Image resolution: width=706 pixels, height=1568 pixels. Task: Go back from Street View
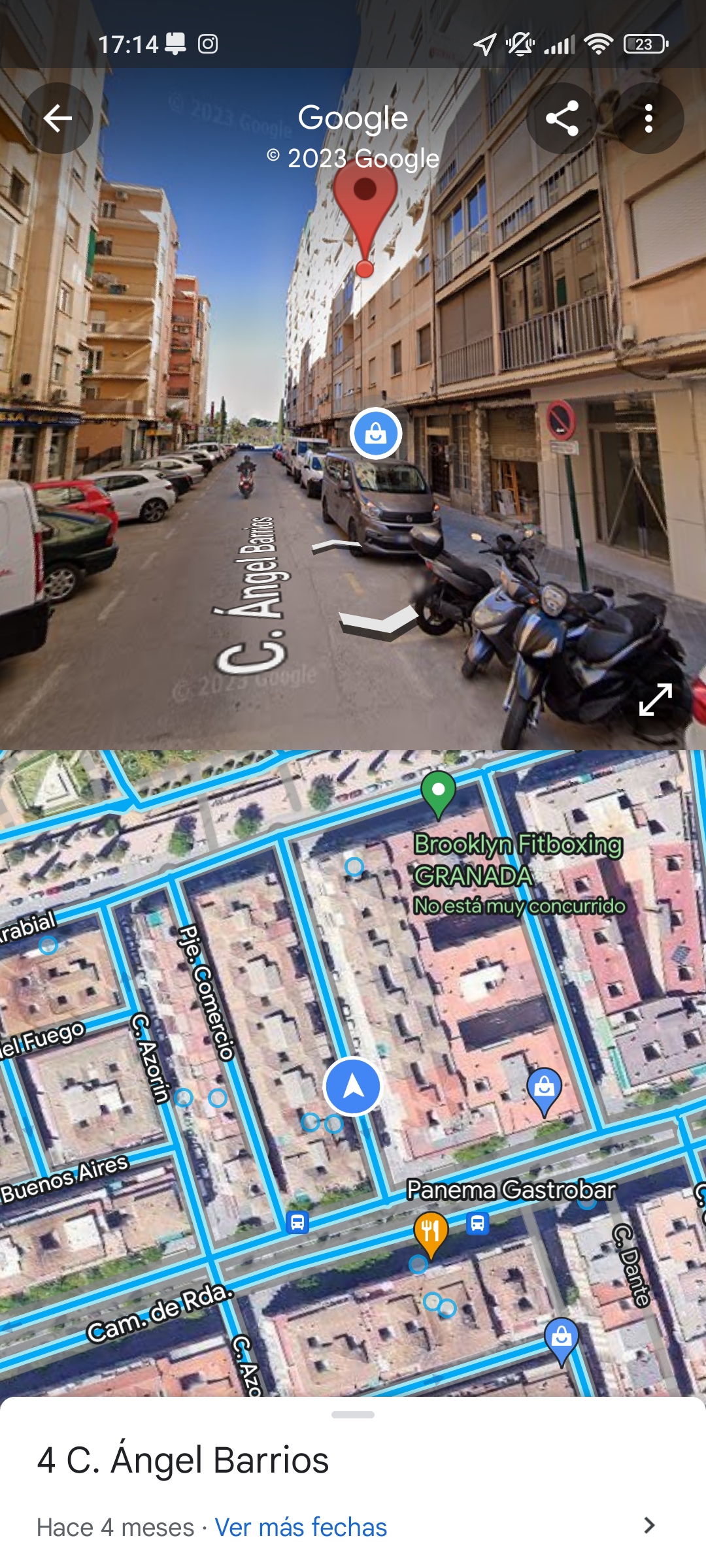pyautogui.click(x=58, y=118)
